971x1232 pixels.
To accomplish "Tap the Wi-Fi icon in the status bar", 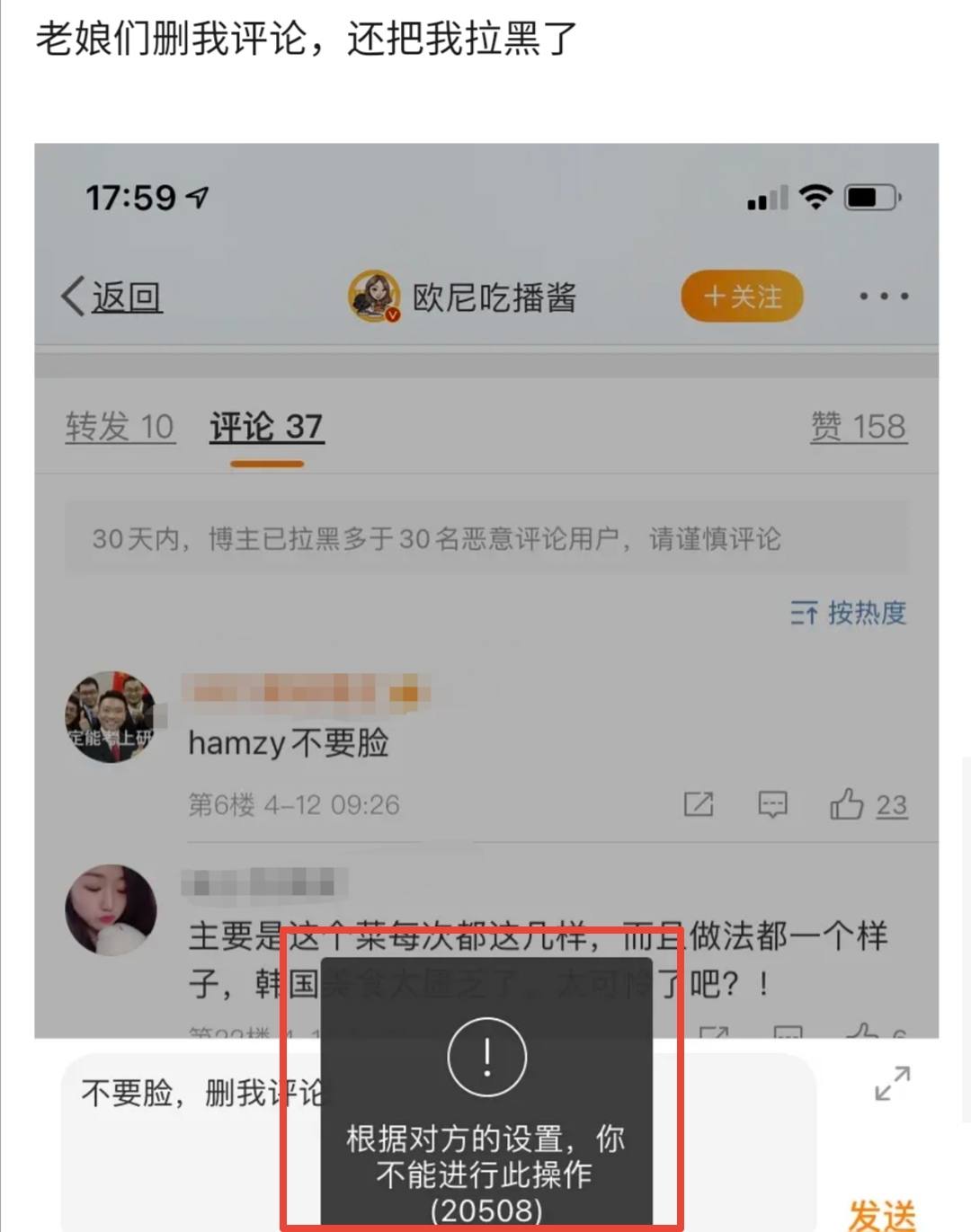I will coord(815,196).
